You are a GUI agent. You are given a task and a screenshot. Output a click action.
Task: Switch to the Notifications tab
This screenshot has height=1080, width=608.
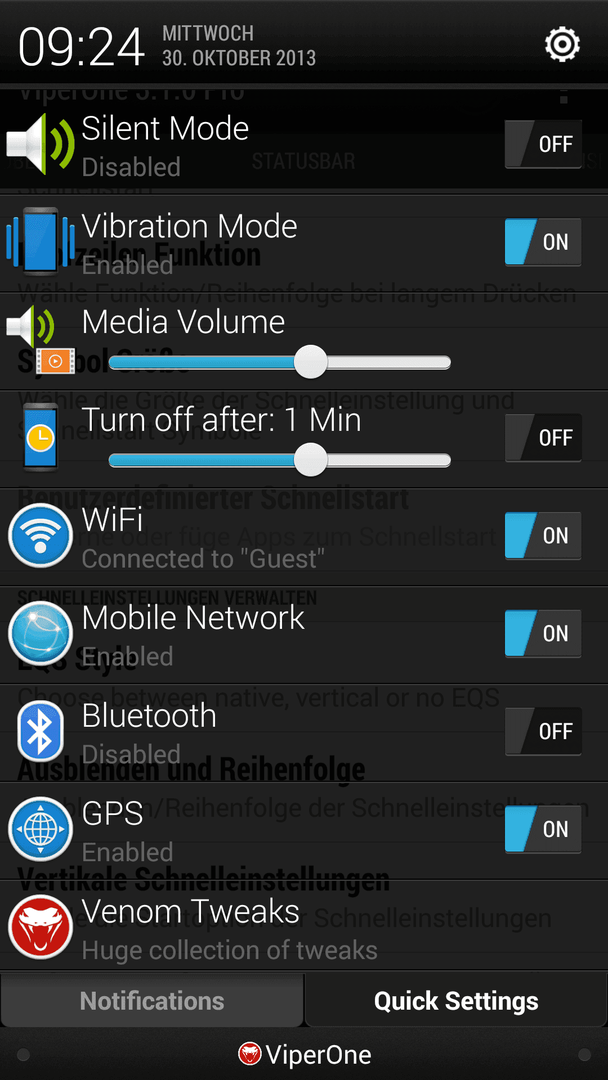(x=151, y=1001)
